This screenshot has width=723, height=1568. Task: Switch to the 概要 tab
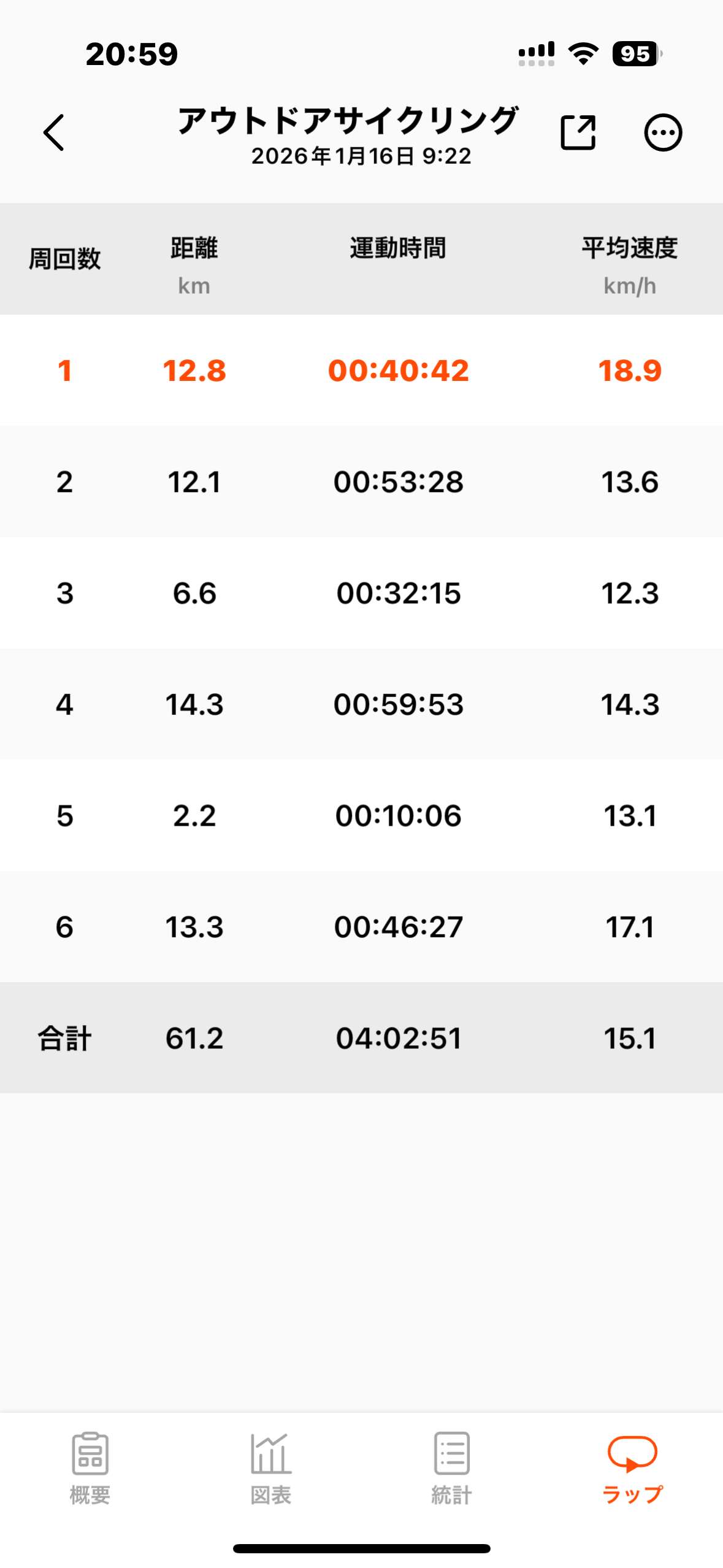pos(90,1467)
